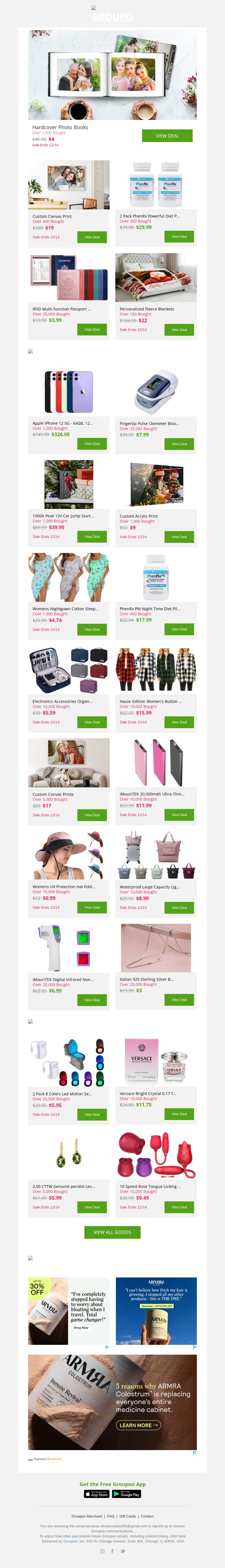Image resolution: width=225 pixels, height=1568 pixels.
Task: View deal for Fingertip Pulse Oximeter
Action: click(179, 444)
